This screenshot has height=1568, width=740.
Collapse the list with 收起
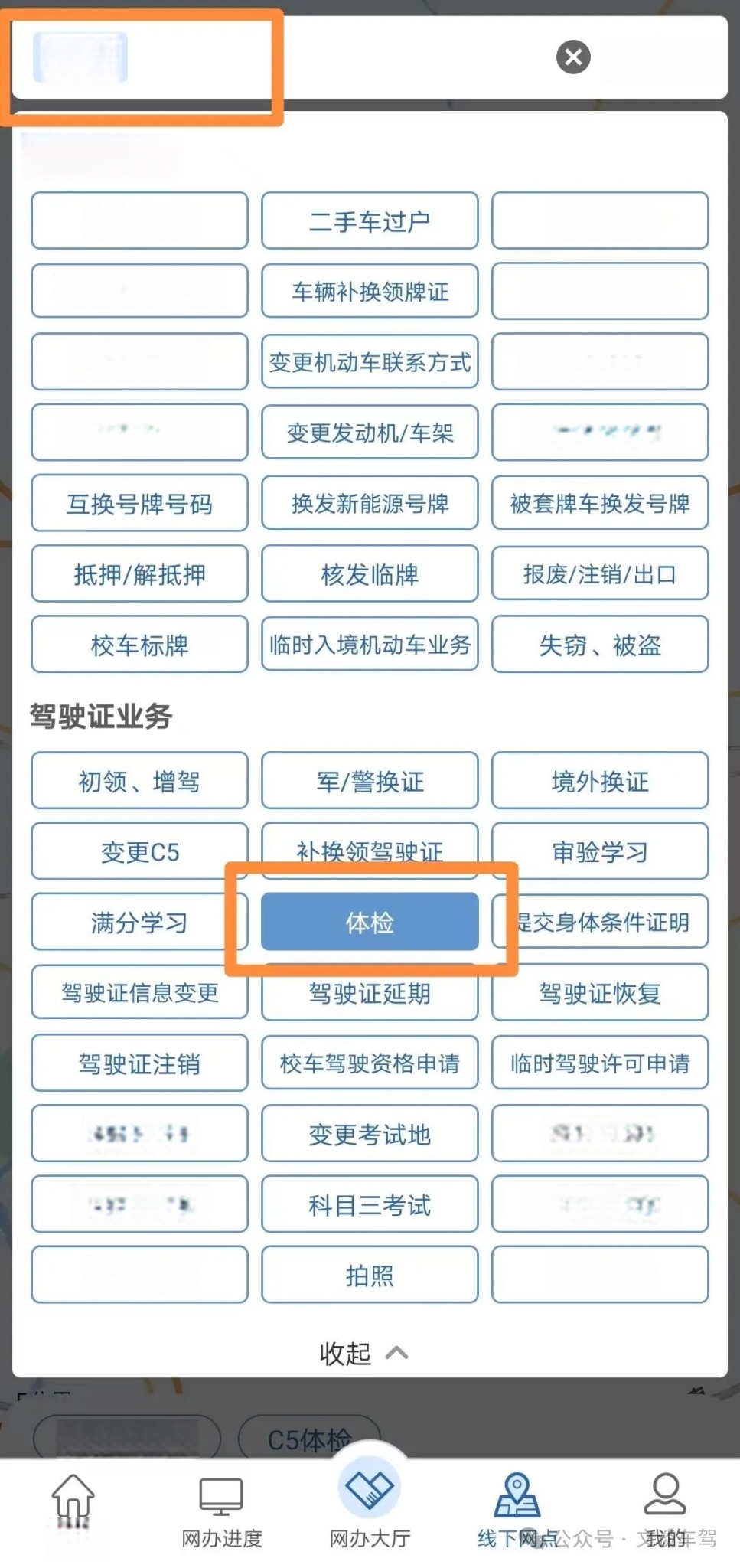point(363,1354)
